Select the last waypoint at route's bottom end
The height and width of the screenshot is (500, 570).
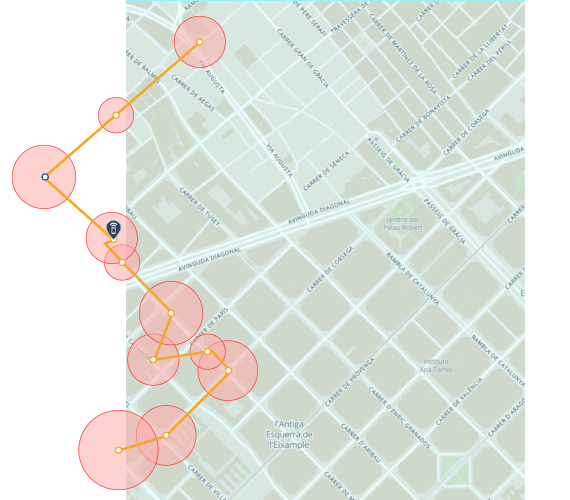[119, 450]
